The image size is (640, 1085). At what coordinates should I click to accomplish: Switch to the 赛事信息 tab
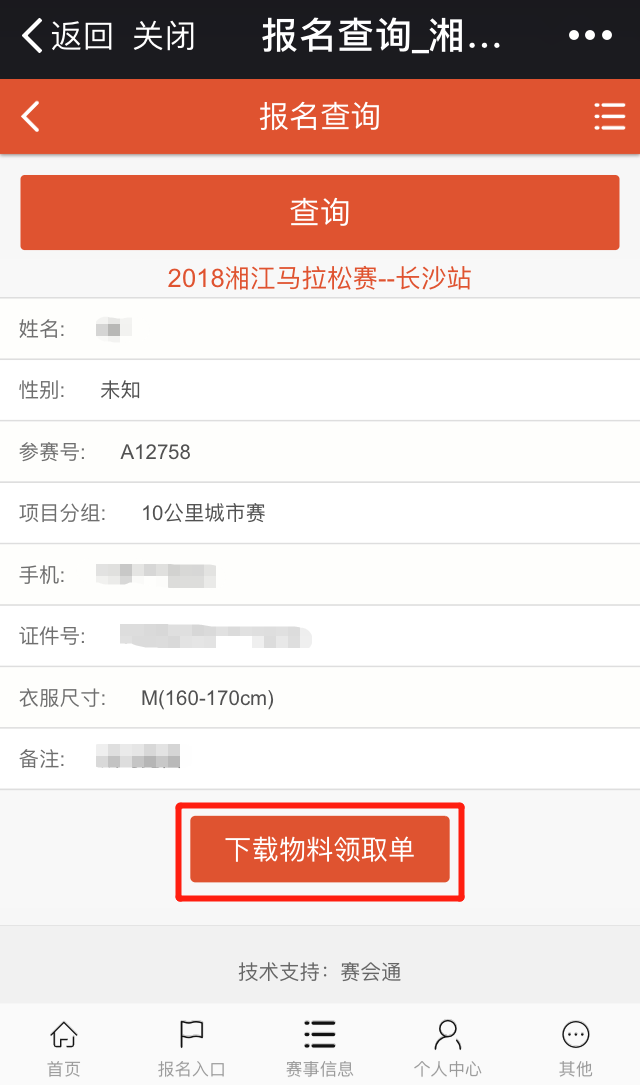tap(320, 1048)
